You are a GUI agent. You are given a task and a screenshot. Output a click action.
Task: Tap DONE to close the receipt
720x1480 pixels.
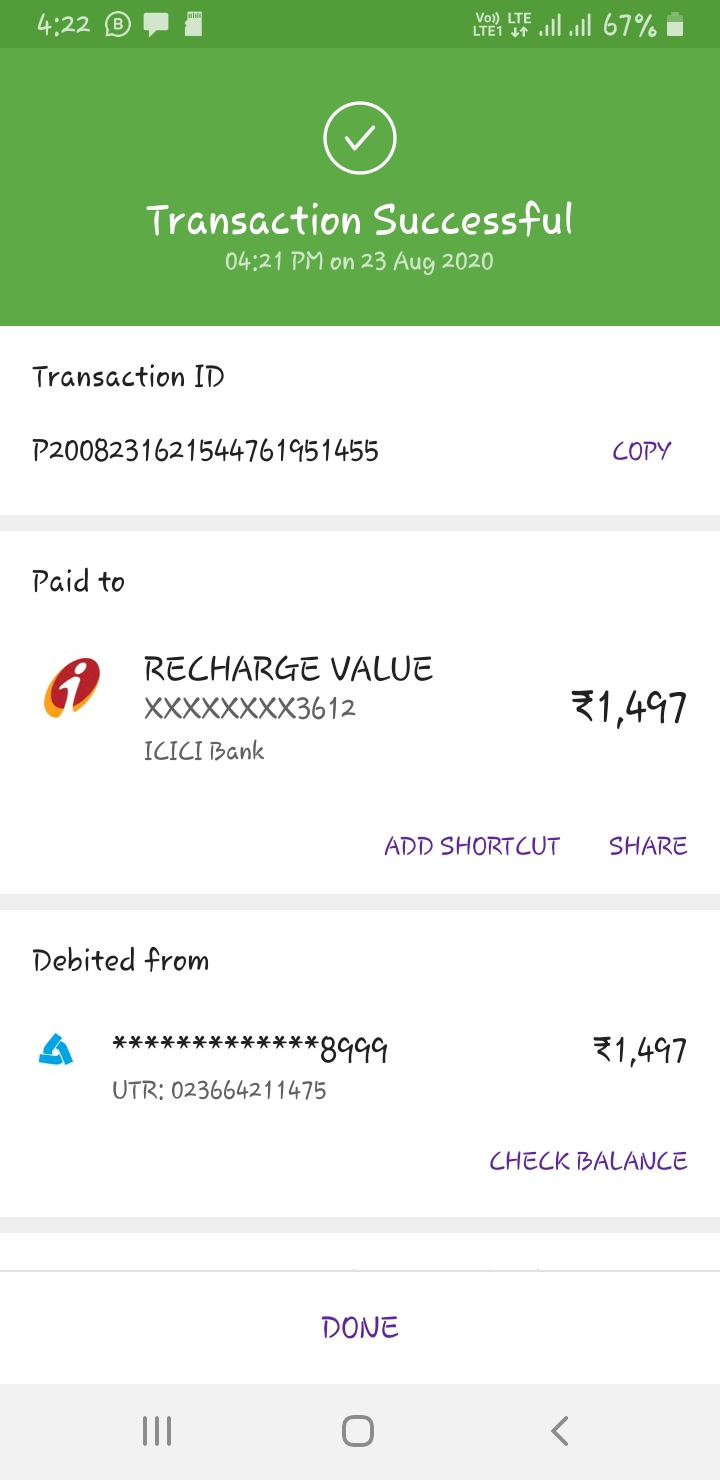tap(360, 1327)
